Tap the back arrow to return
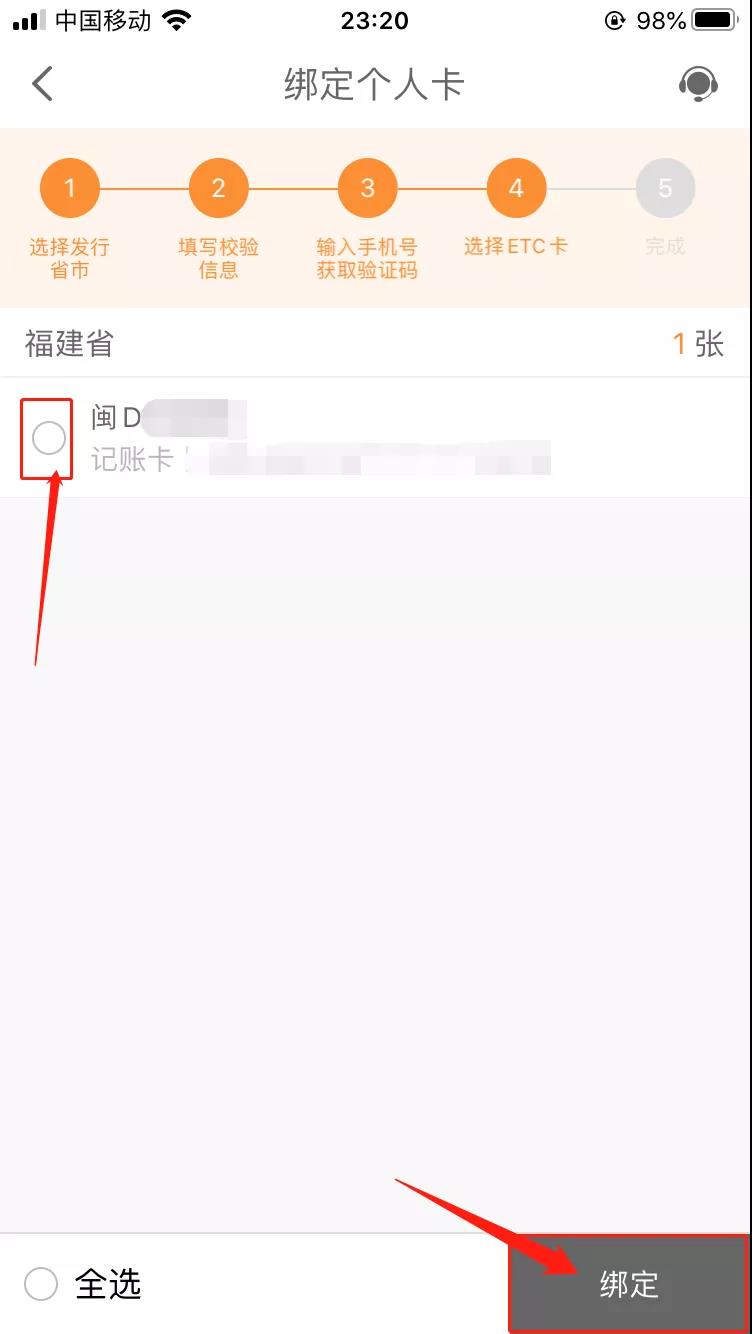The image size is (752, 1334). pyautogui.click(x=42, y=84)
